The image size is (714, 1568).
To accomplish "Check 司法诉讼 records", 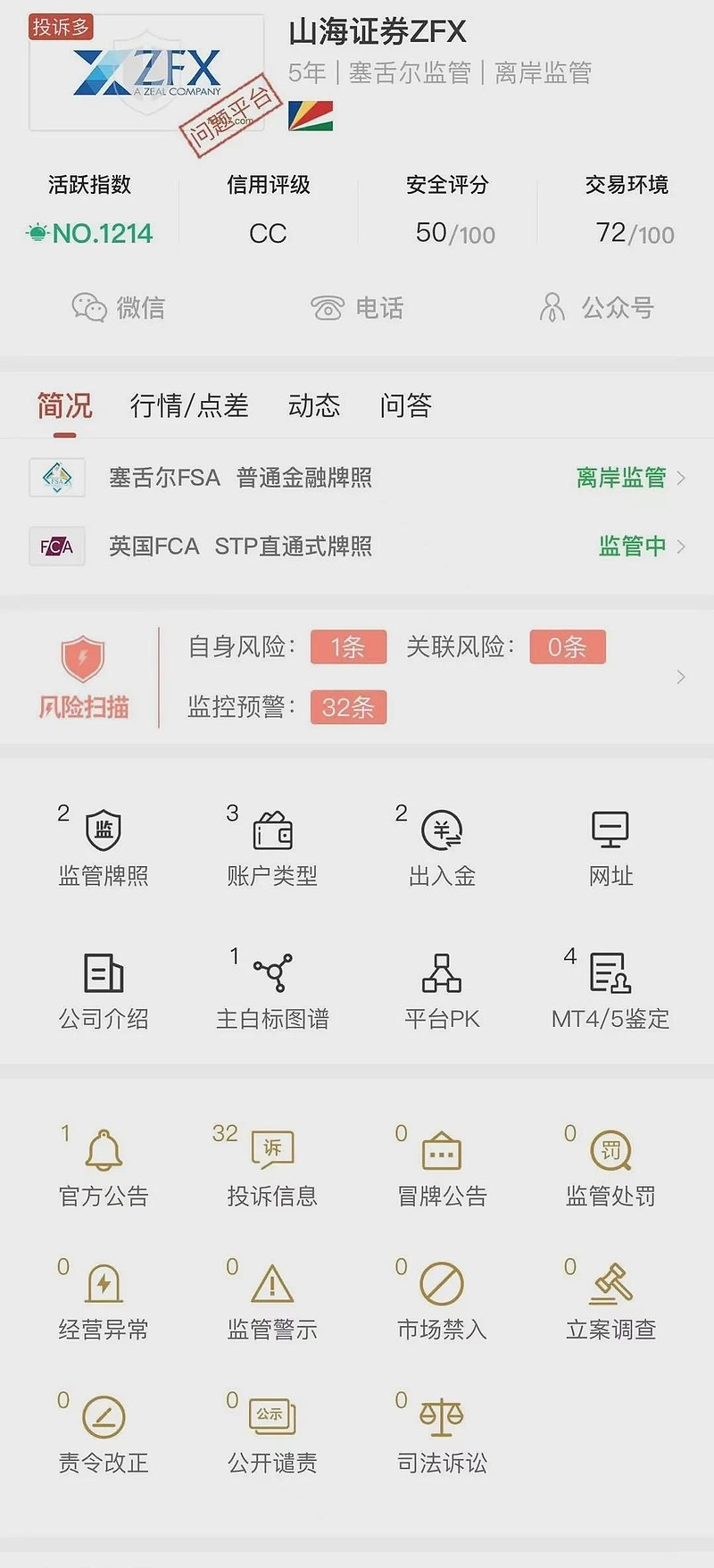I will pos(442,1433).
